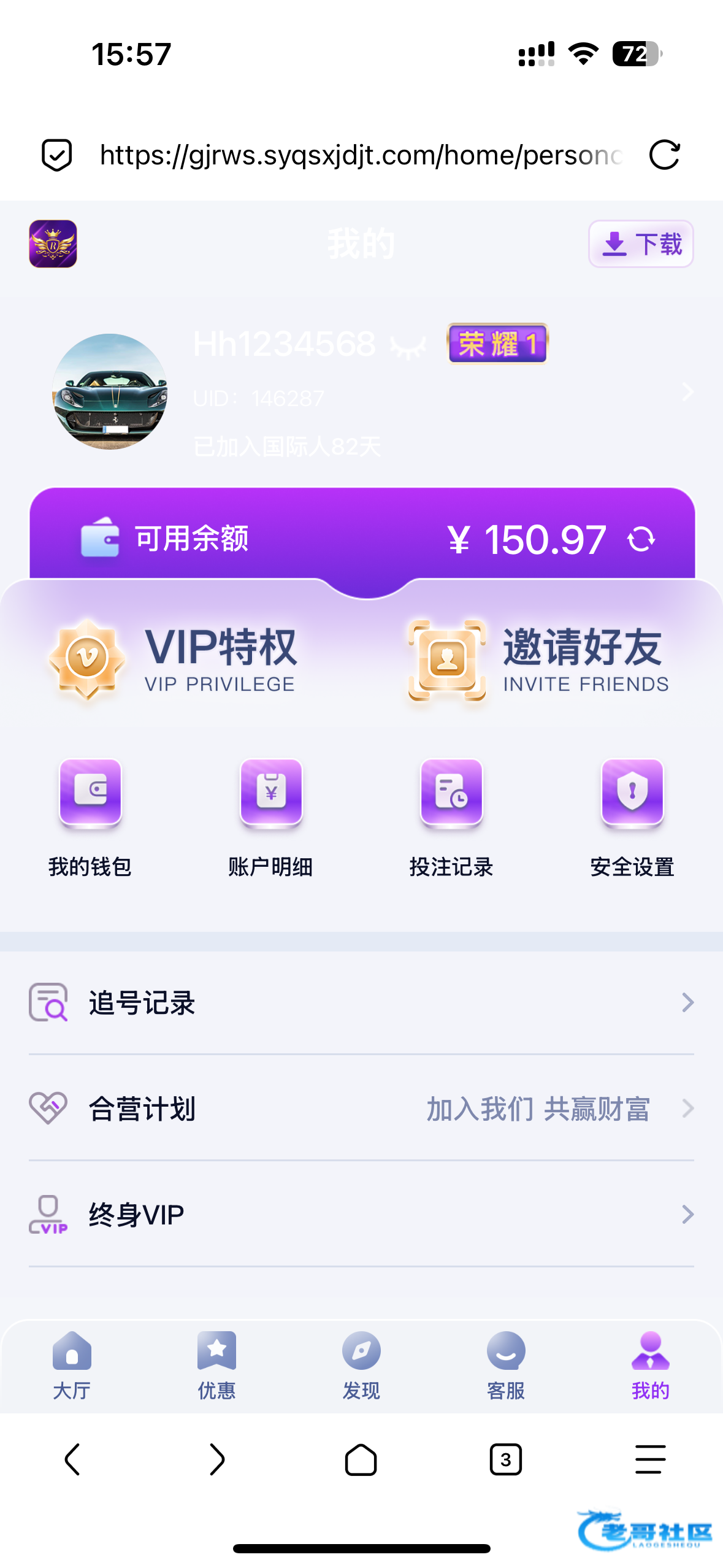
Task: Switch to the 优惠 tab
Action: coord(216,1365)
